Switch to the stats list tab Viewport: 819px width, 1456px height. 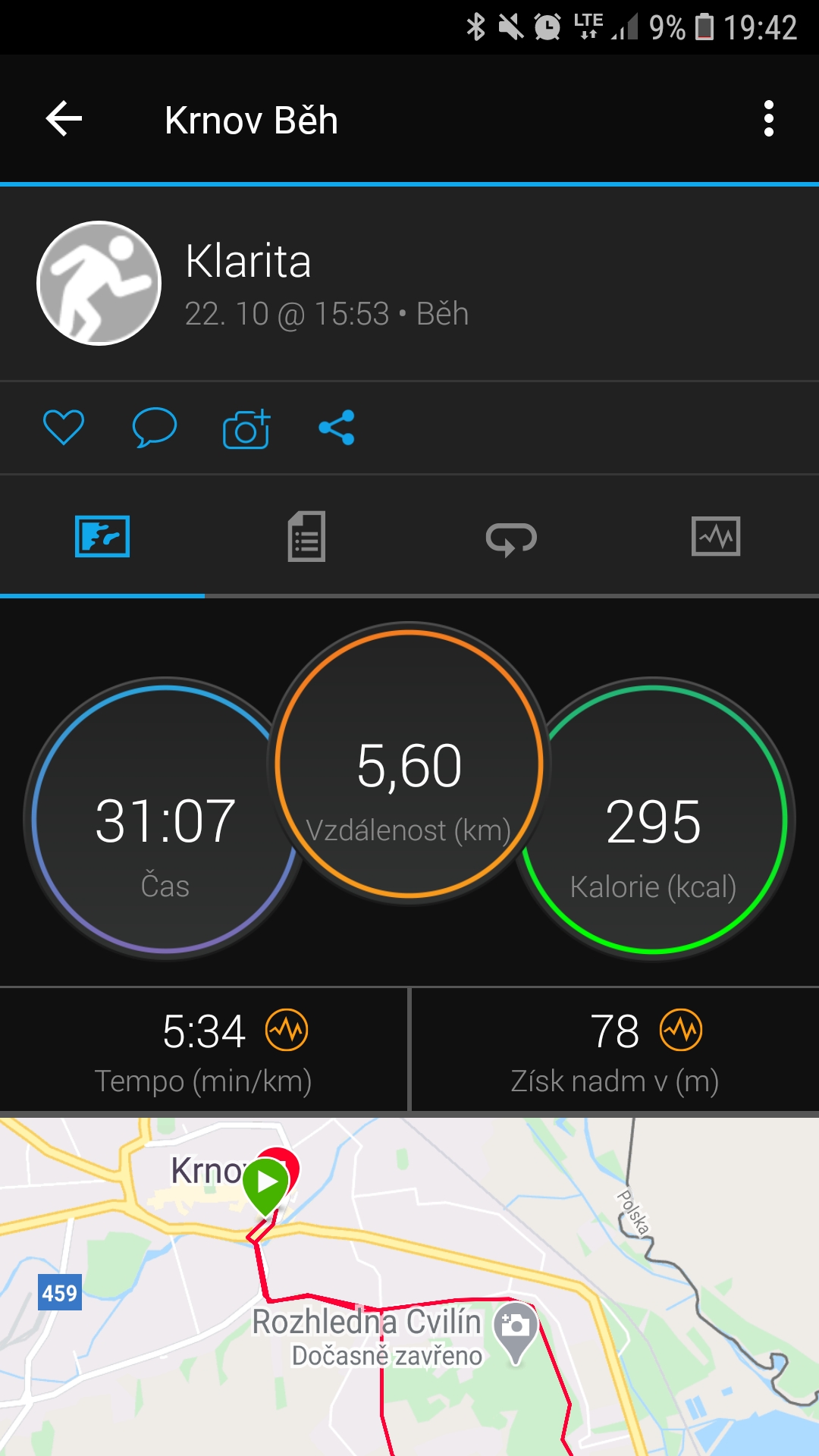(306, 537)
